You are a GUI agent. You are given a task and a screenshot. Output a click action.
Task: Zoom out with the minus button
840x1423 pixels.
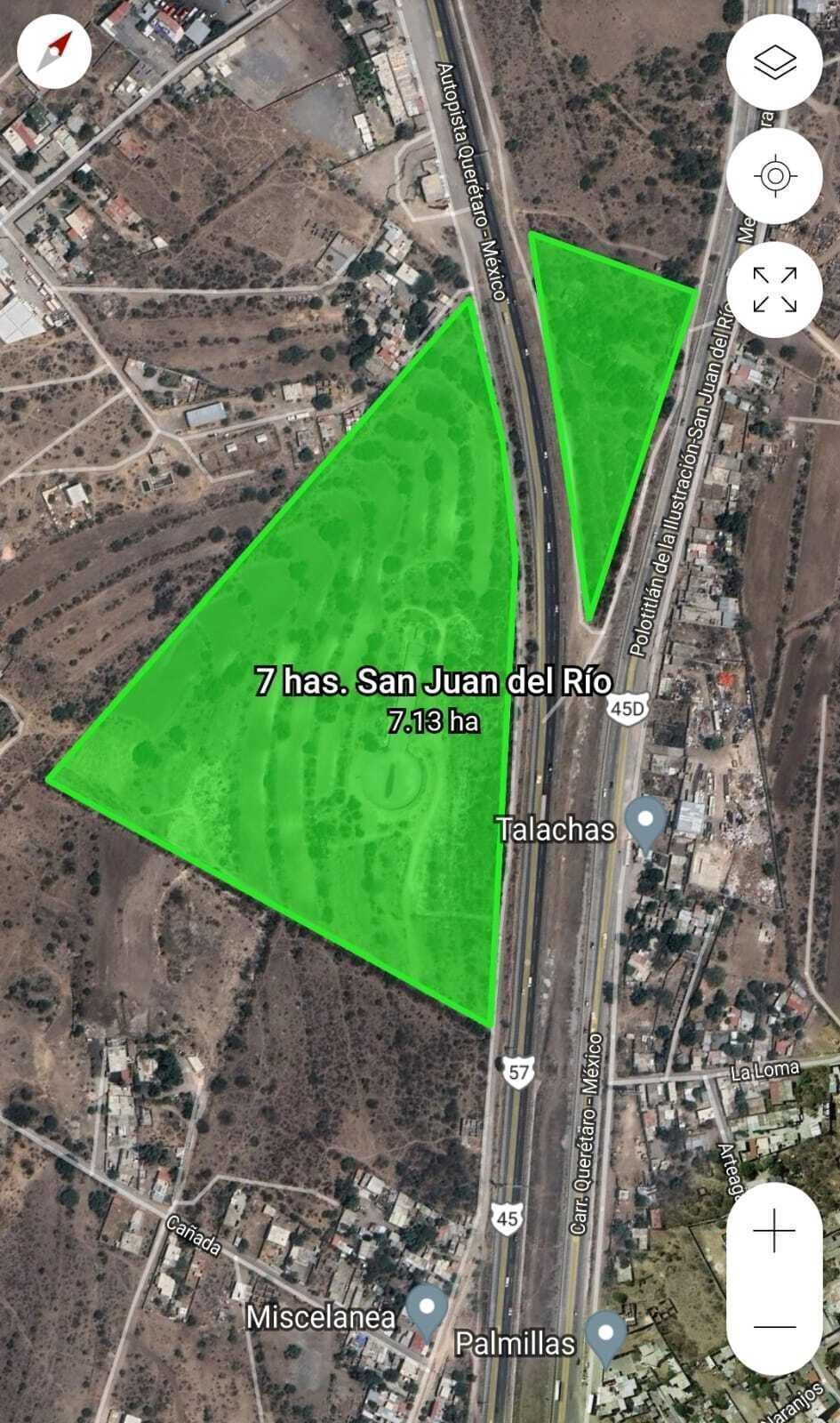tap(774, 1326)
